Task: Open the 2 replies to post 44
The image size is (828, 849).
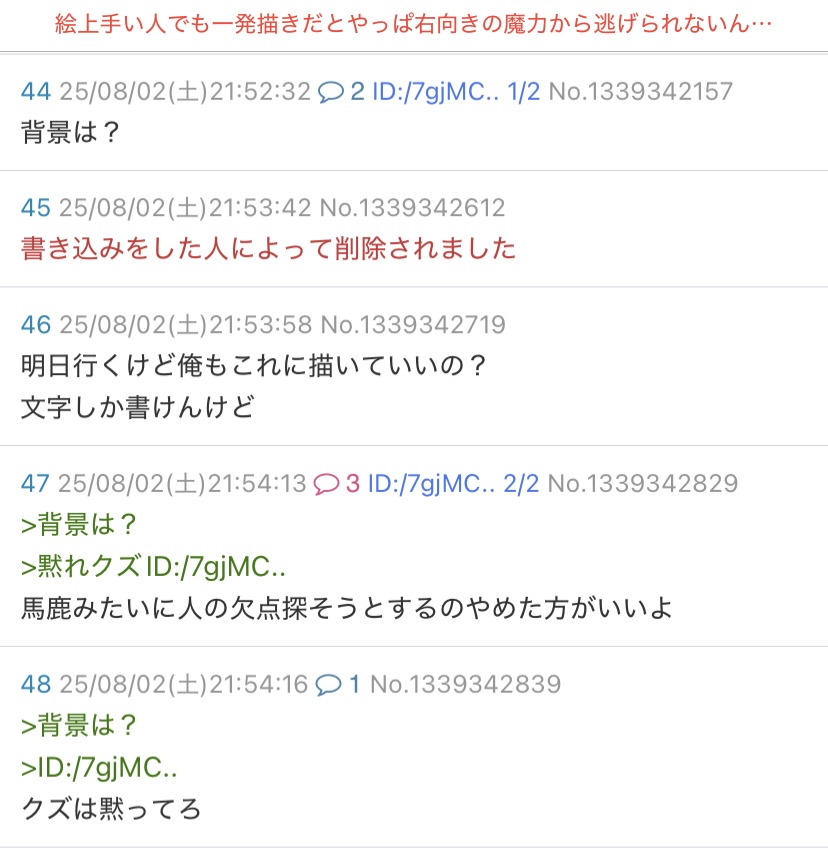Action: tap(341, 92)
